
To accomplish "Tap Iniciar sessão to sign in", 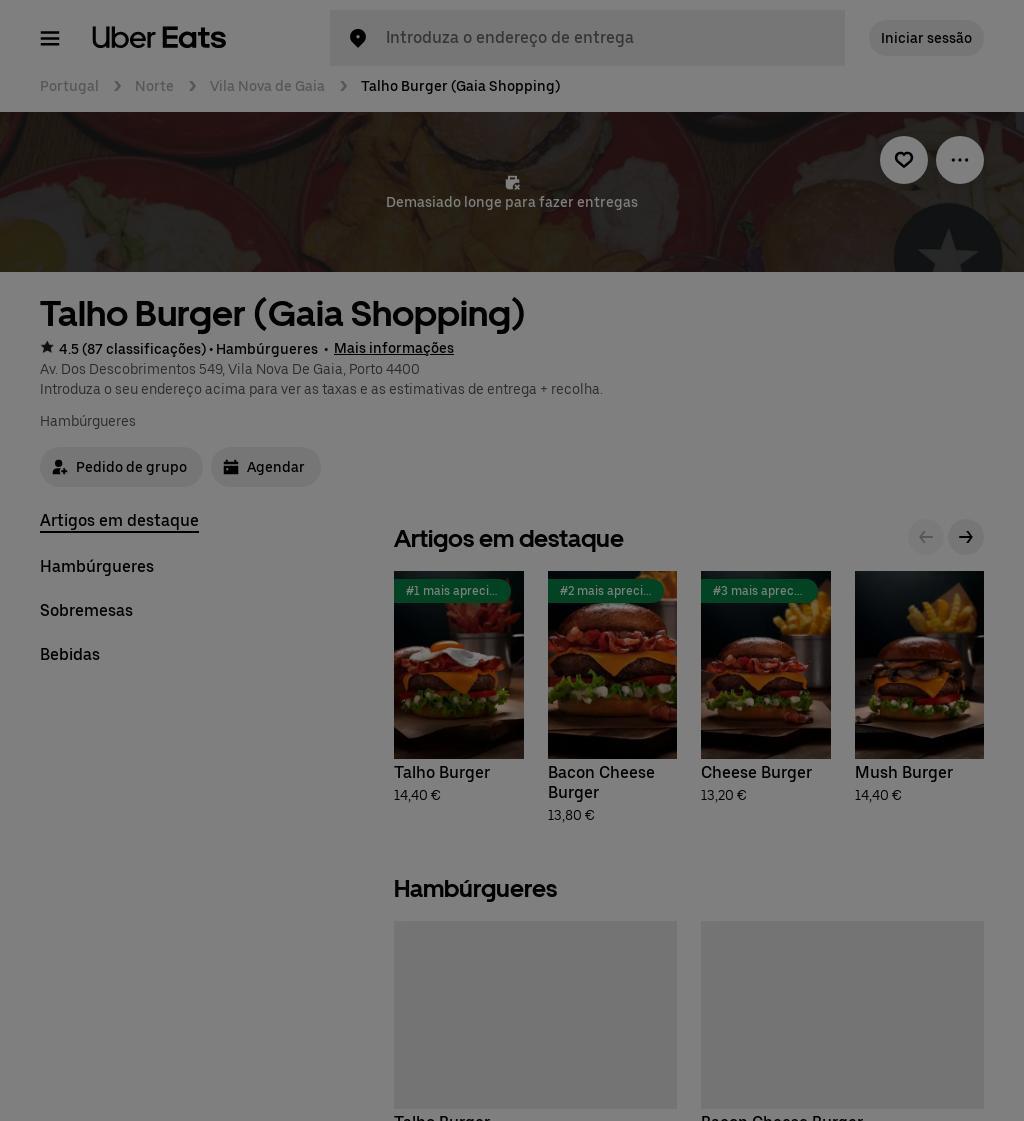I will pos(926,38).
